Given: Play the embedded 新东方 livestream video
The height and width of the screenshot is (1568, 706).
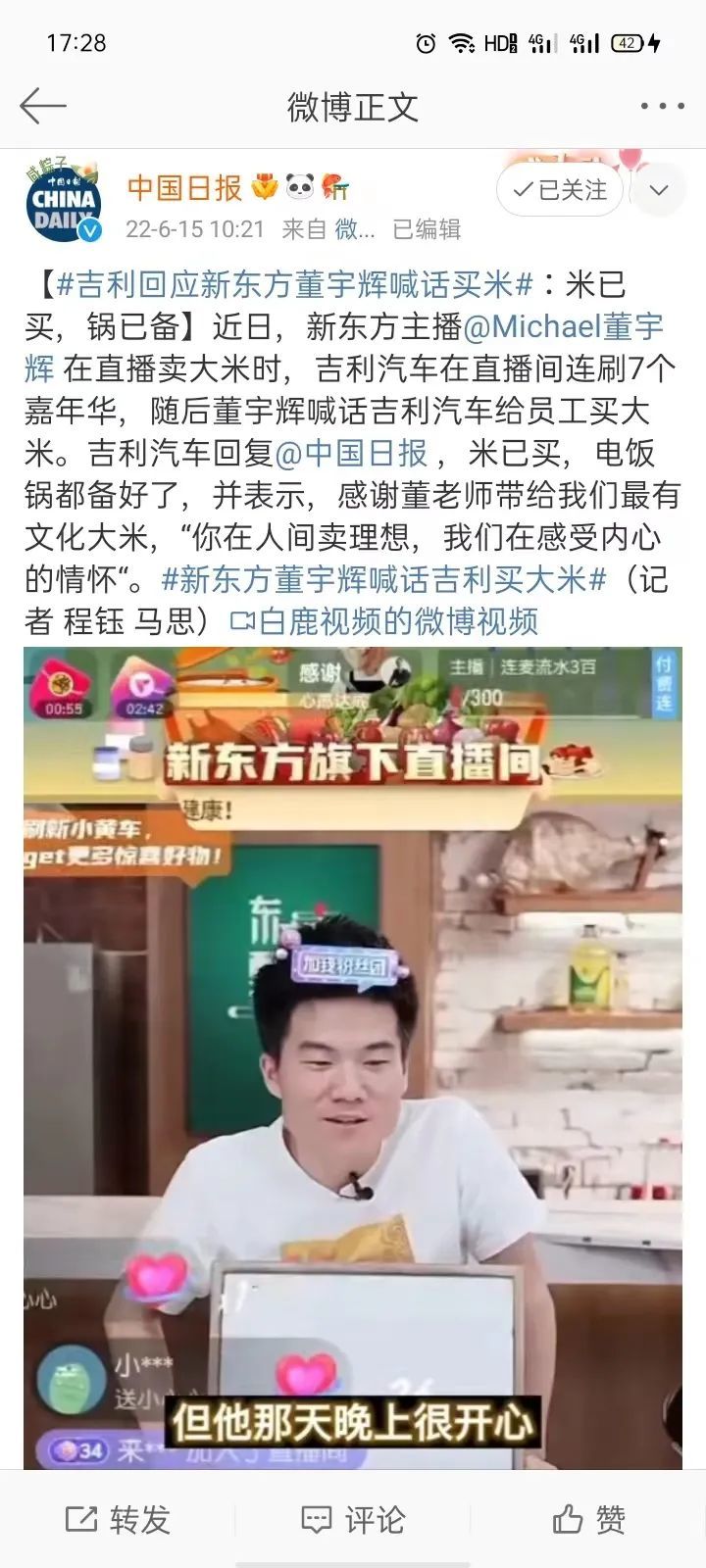Looking at the screenshot, I should click(353, 1058).
